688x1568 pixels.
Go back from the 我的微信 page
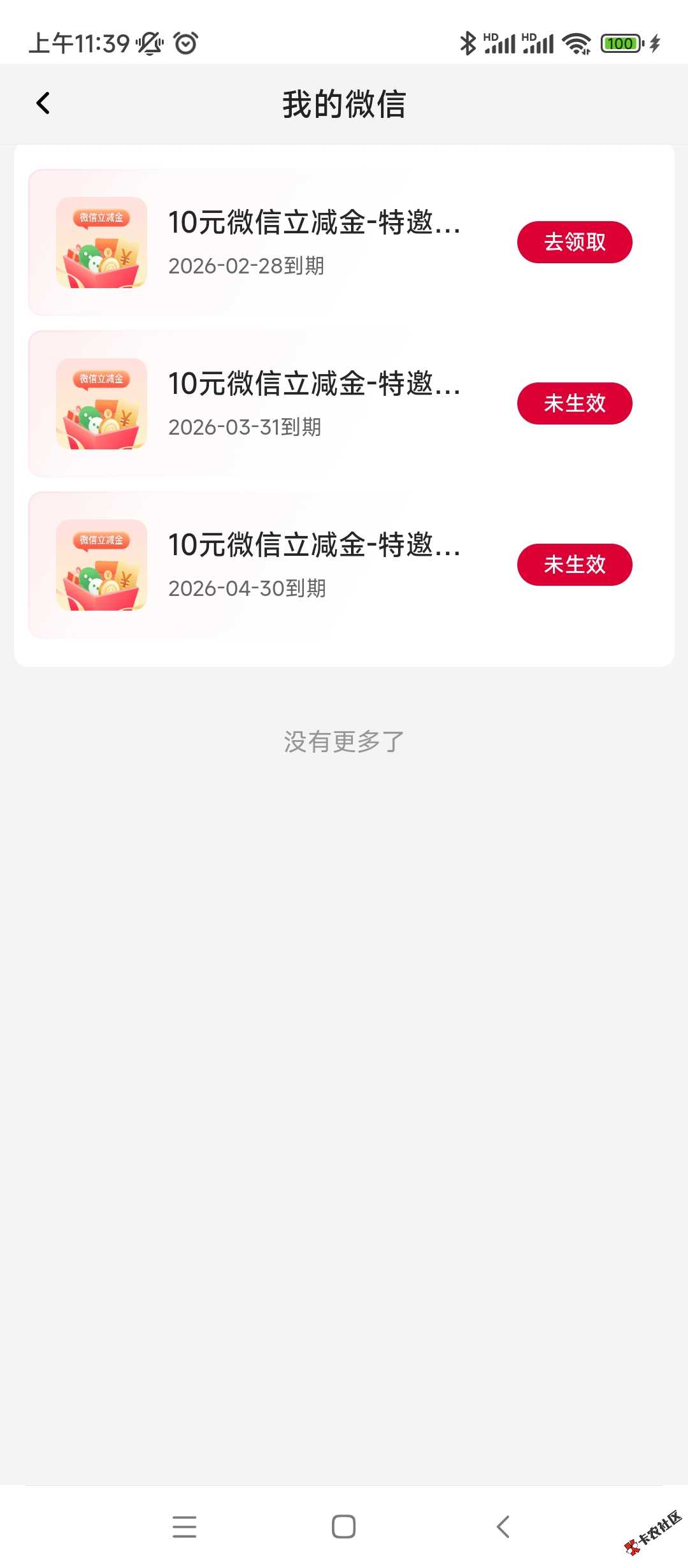(x=43, y=103)
